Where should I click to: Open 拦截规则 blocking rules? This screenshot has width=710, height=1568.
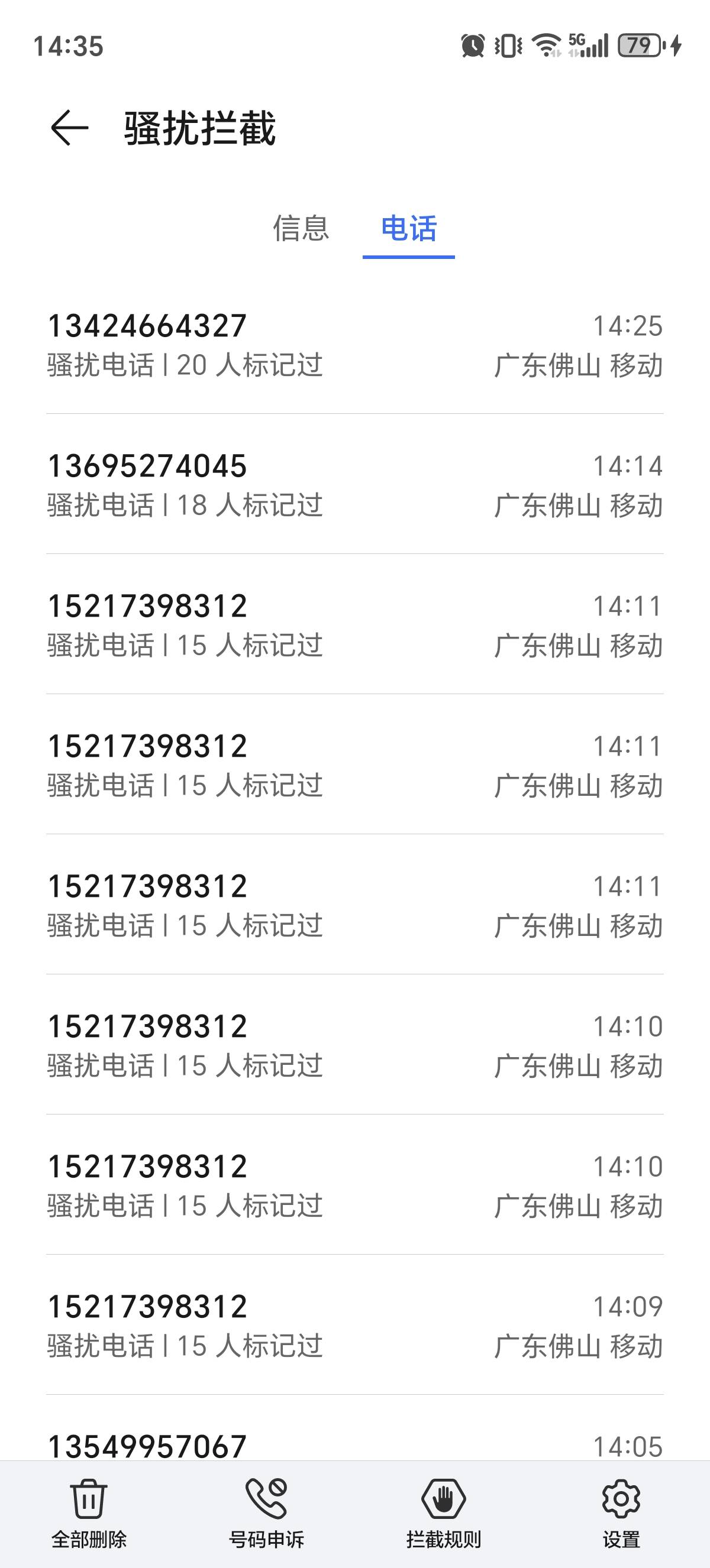click(x=444, y=1514)
